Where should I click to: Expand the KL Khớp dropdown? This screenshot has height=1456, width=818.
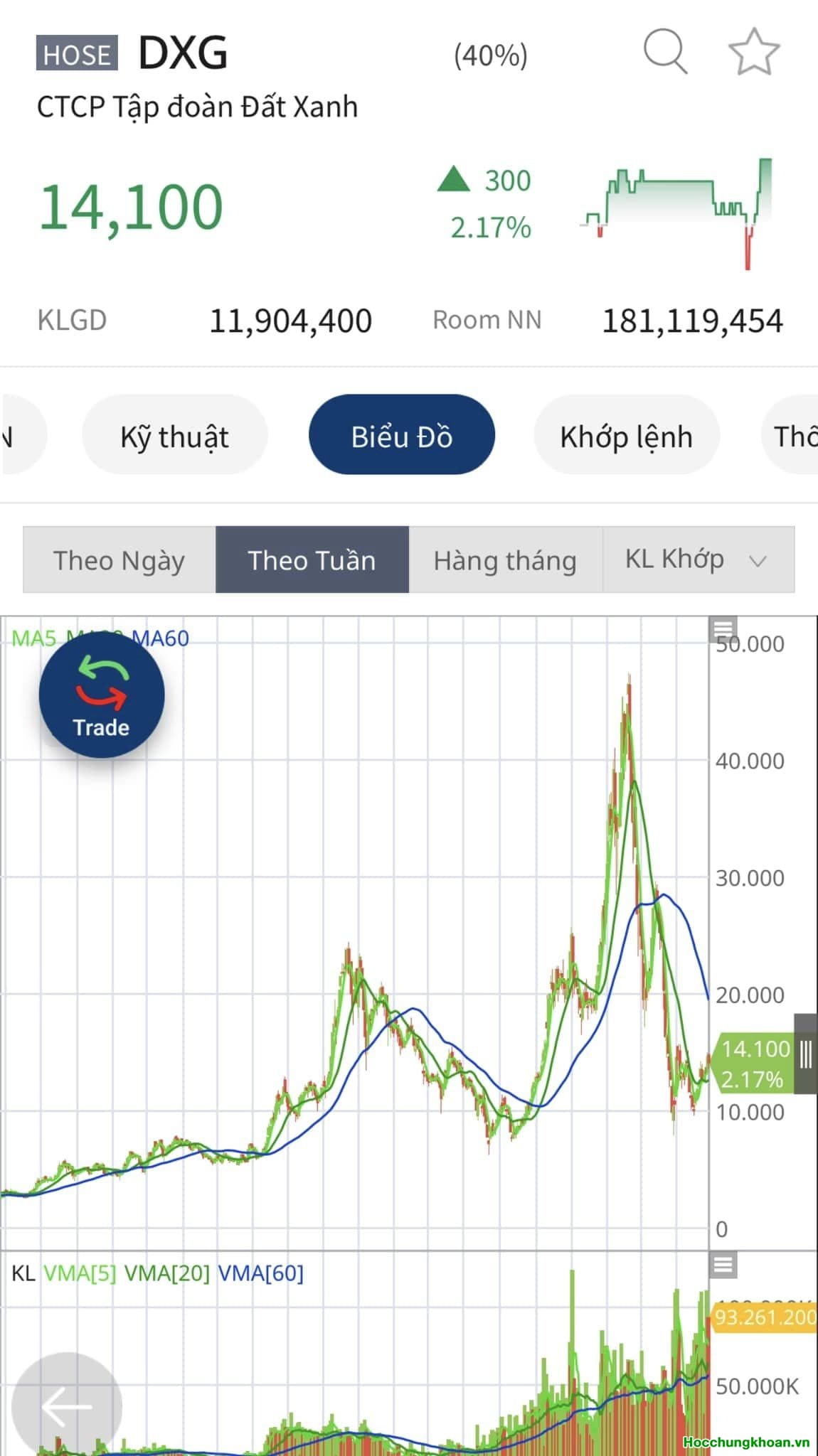point(699,560)
